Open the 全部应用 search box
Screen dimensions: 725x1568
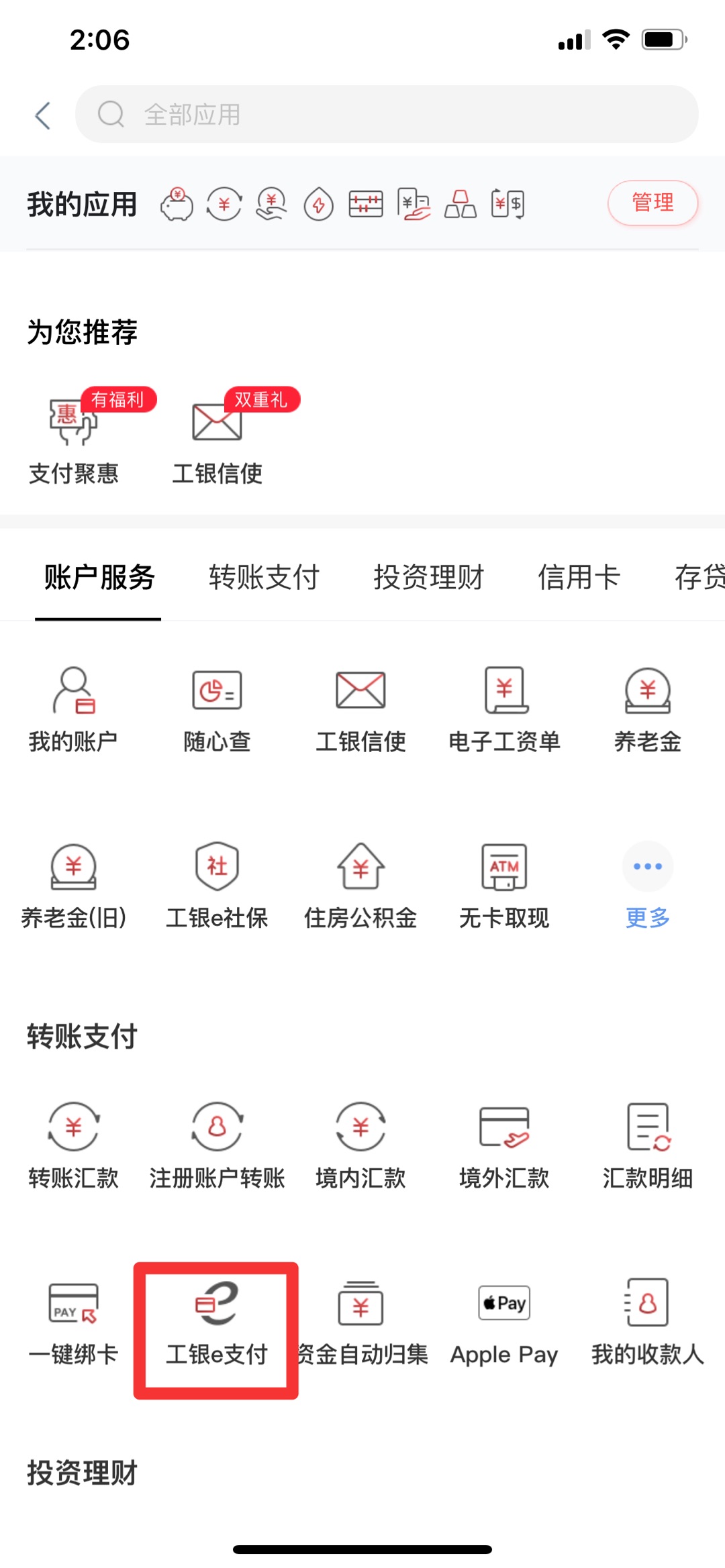pos(387,114)
